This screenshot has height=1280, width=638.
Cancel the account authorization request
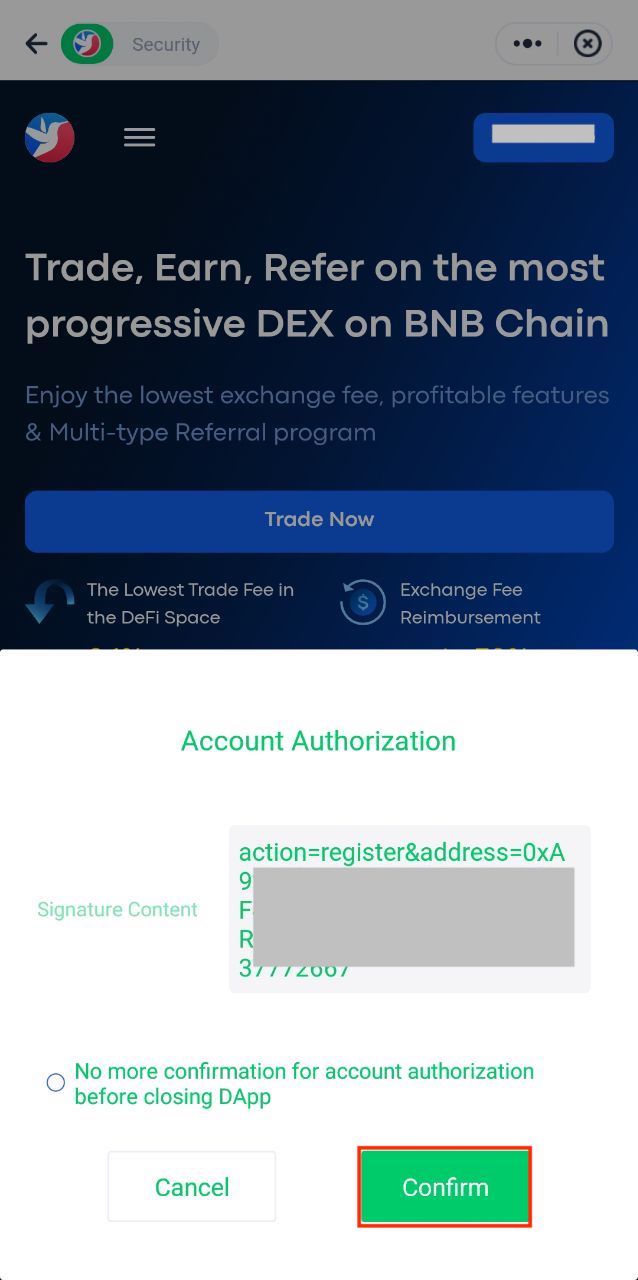tap(192, 1187)
